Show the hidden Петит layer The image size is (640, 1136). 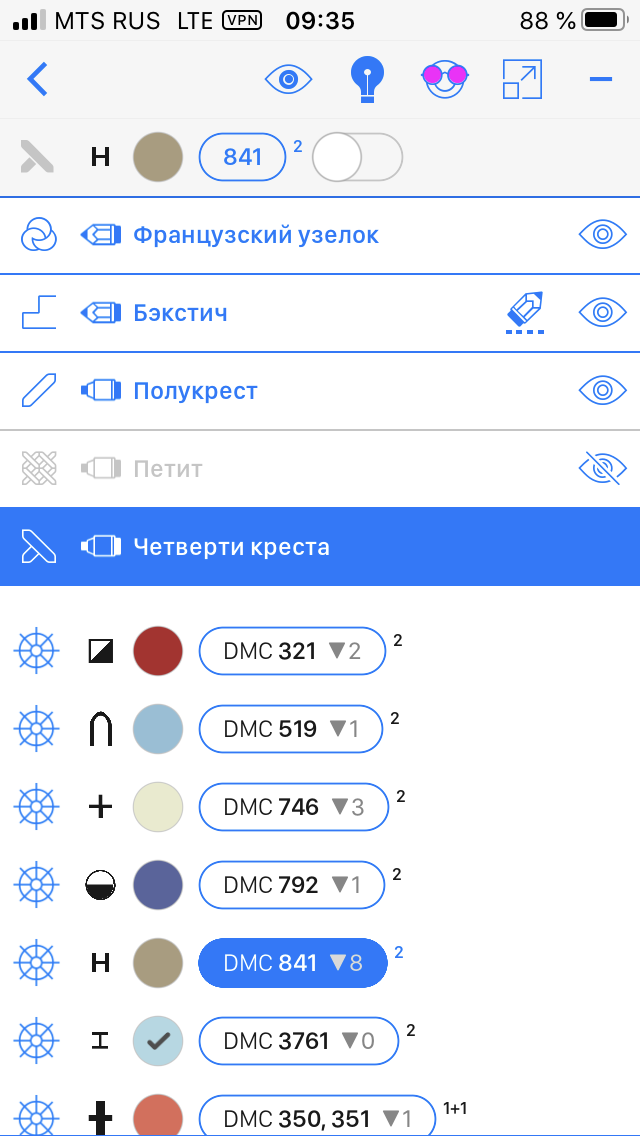click(x=602, y=467)
